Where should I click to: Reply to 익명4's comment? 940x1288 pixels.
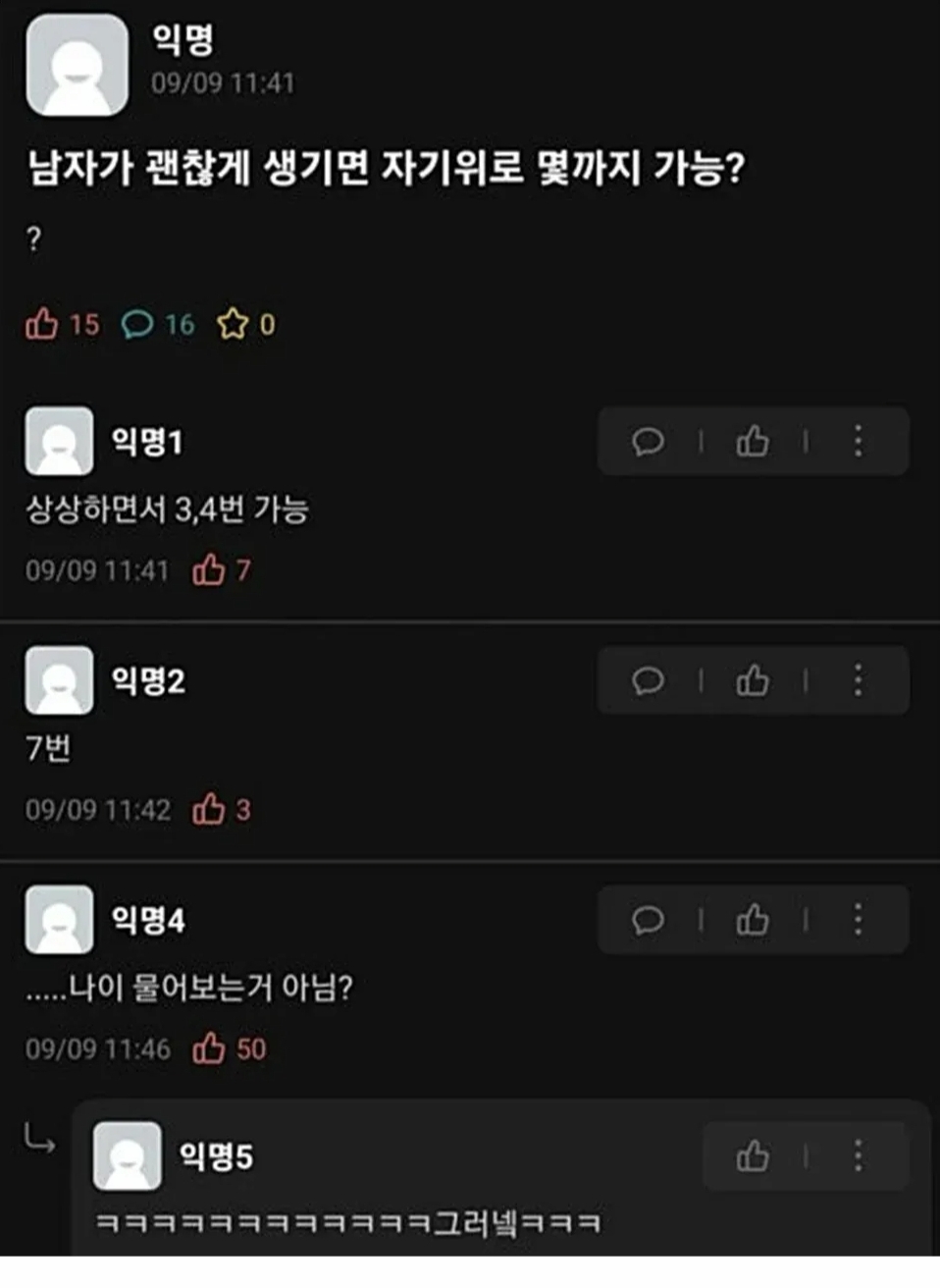[648, 920]
